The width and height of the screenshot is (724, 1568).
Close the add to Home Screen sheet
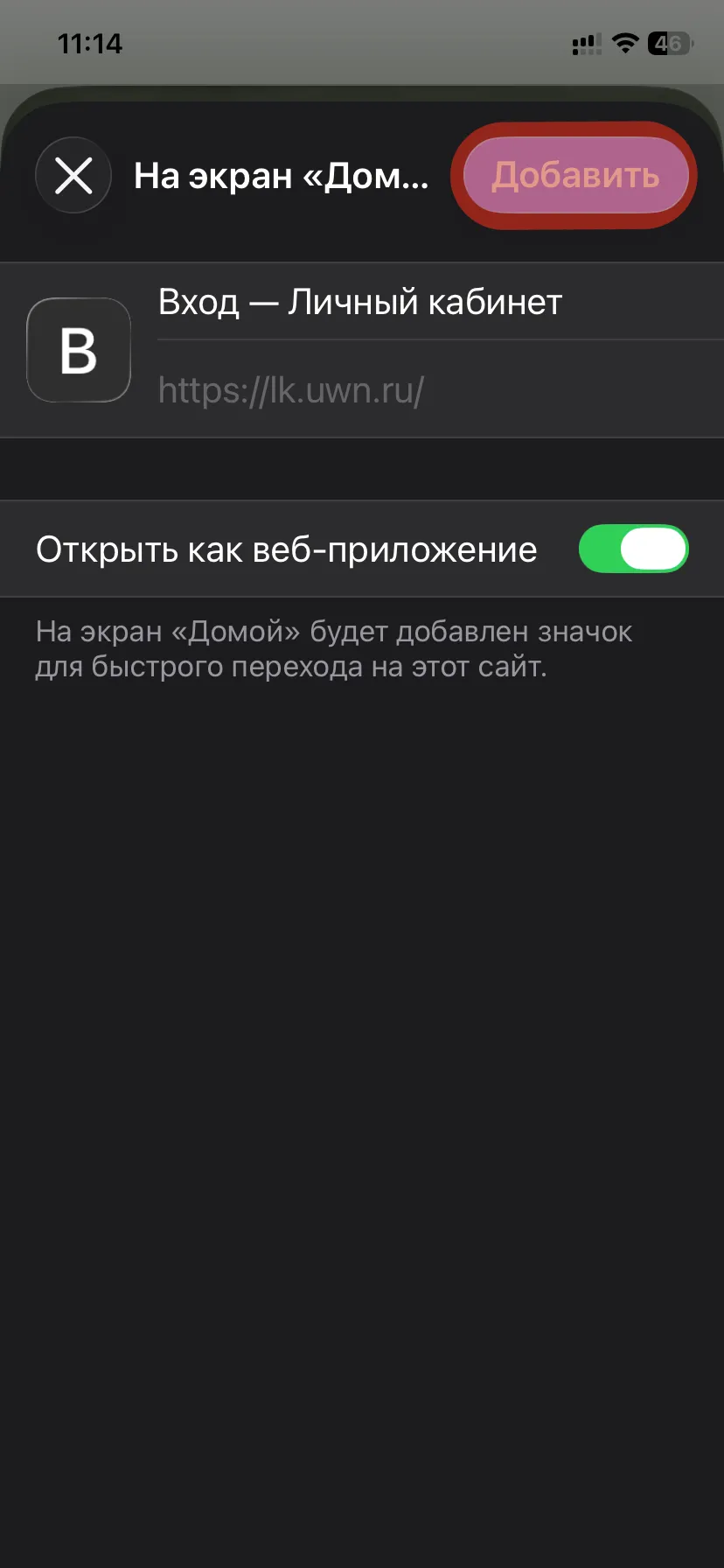tap(73, 176)
